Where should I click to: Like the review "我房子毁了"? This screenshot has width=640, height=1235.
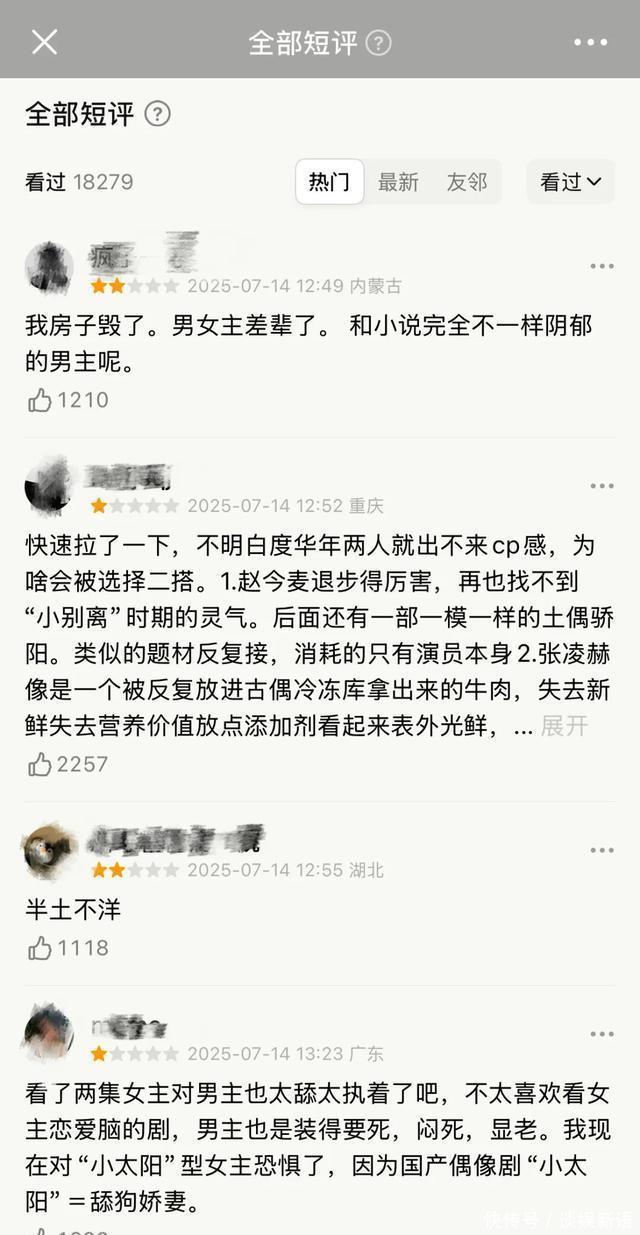point(40,400)
